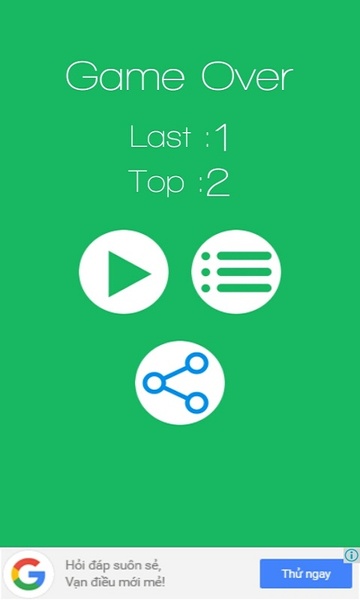The height and width of the screenshot is (600, 360).
Task: Share your score with the share icon
Action: [x=180, y=383]
